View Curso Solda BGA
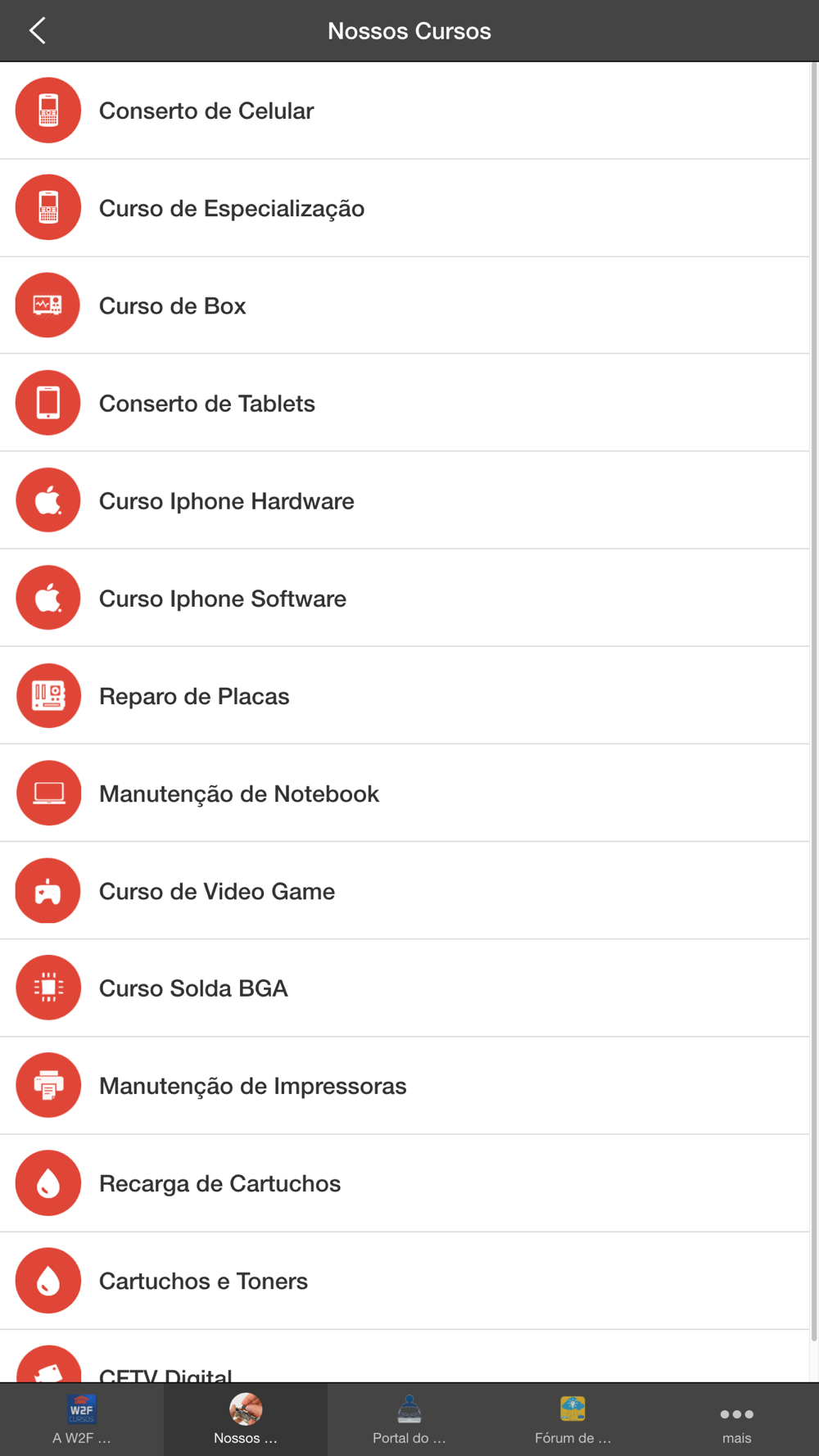 [405, 988]
